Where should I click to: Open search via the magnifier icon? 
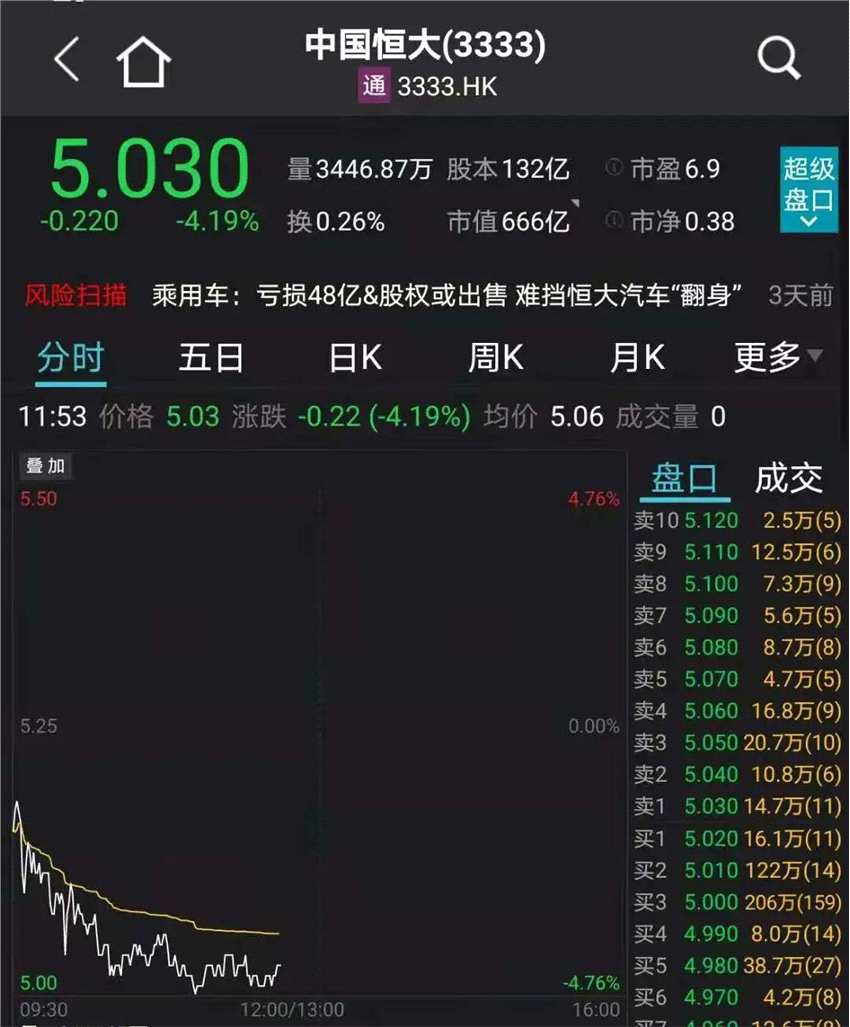point(777,59)
